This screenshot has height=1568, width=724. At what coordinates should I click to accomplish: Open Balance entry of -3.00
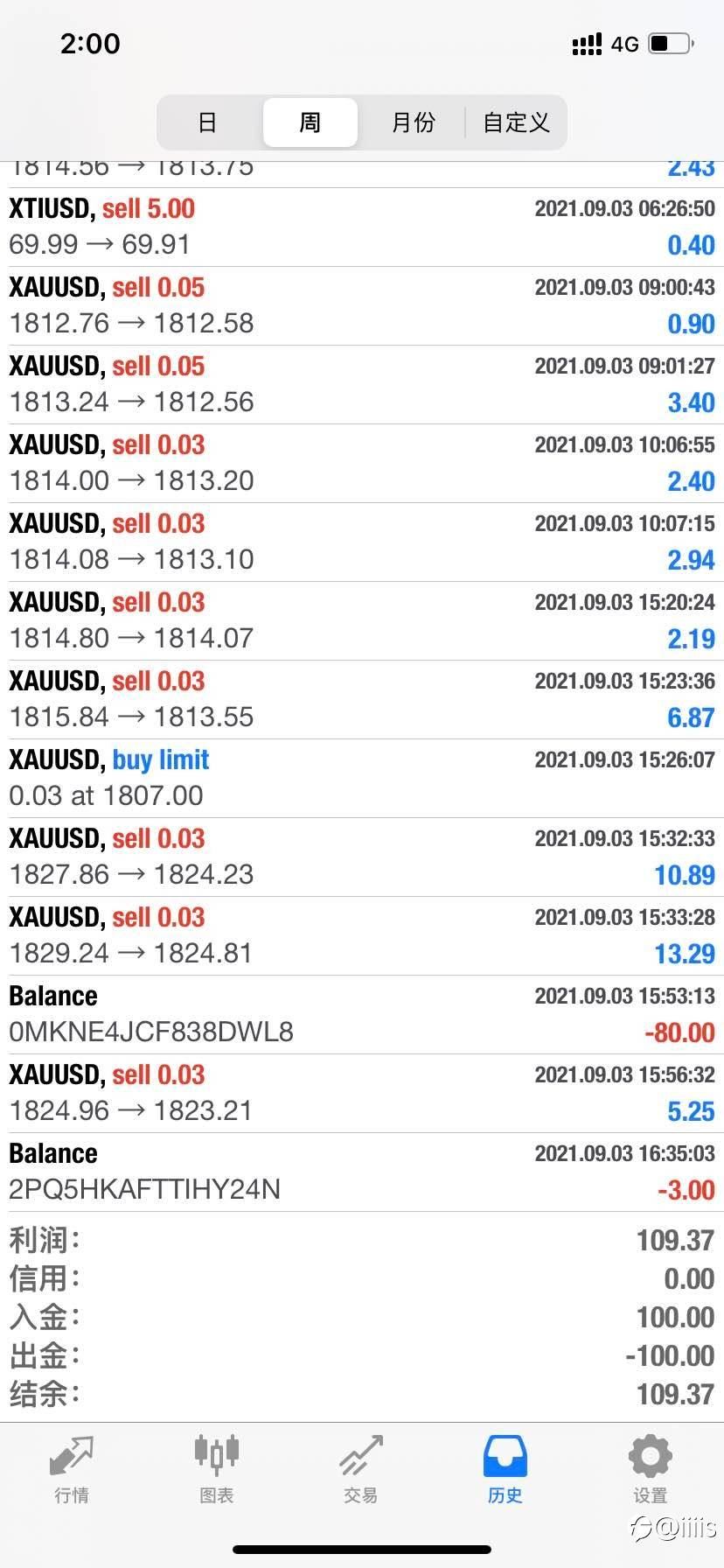click(x=362, y=1172)
